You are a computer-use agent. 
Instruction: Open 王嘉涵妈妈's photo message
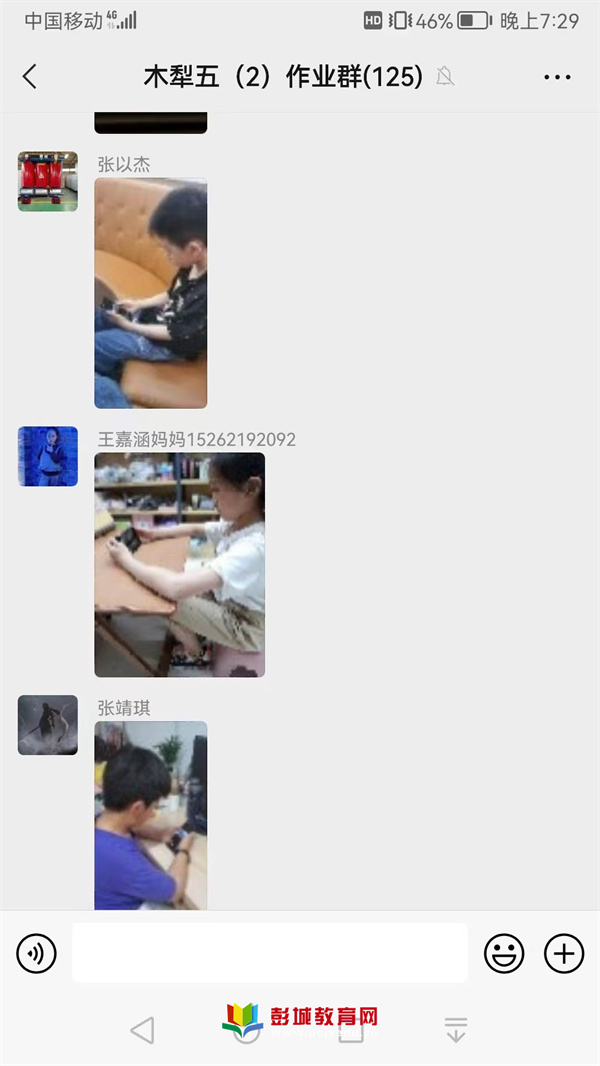180,565
